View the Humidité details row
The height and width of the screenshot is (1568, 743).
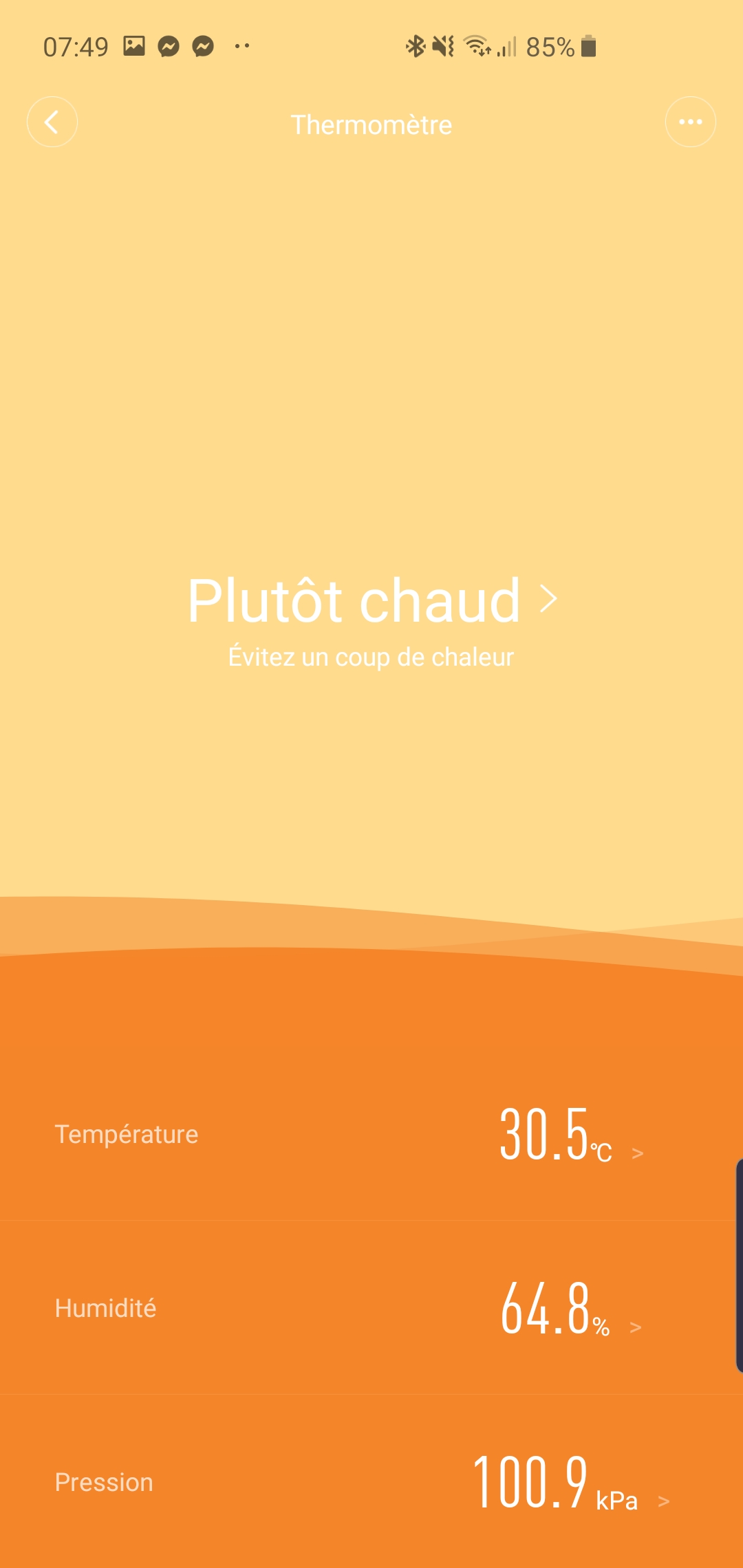tap(371, 1308)
